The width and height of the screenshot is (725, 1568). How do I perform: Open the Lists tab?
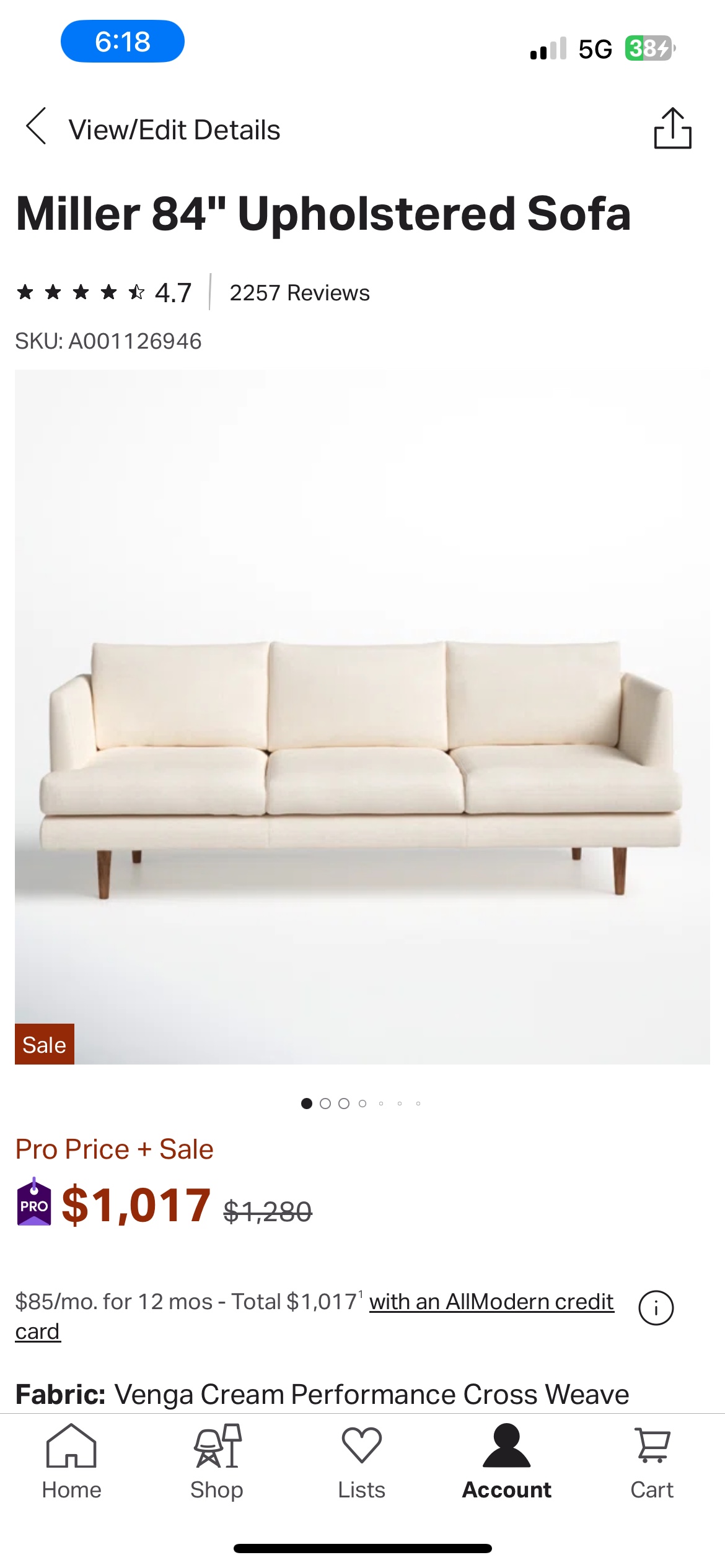(362, 1461)
